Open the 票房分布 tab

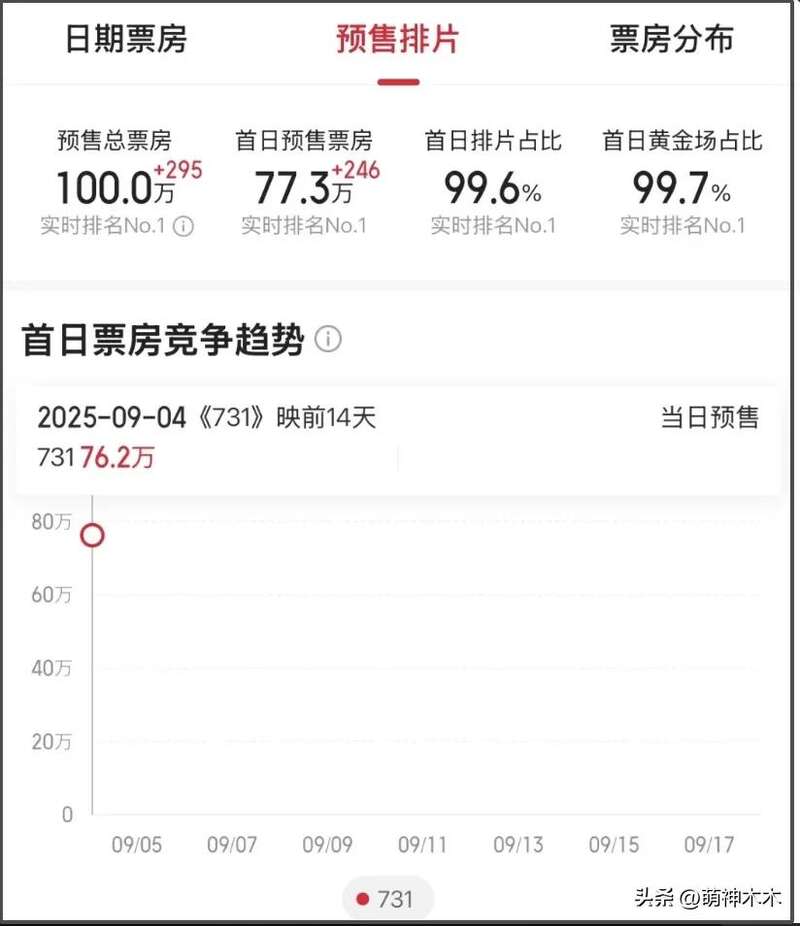tap(671, 39)
